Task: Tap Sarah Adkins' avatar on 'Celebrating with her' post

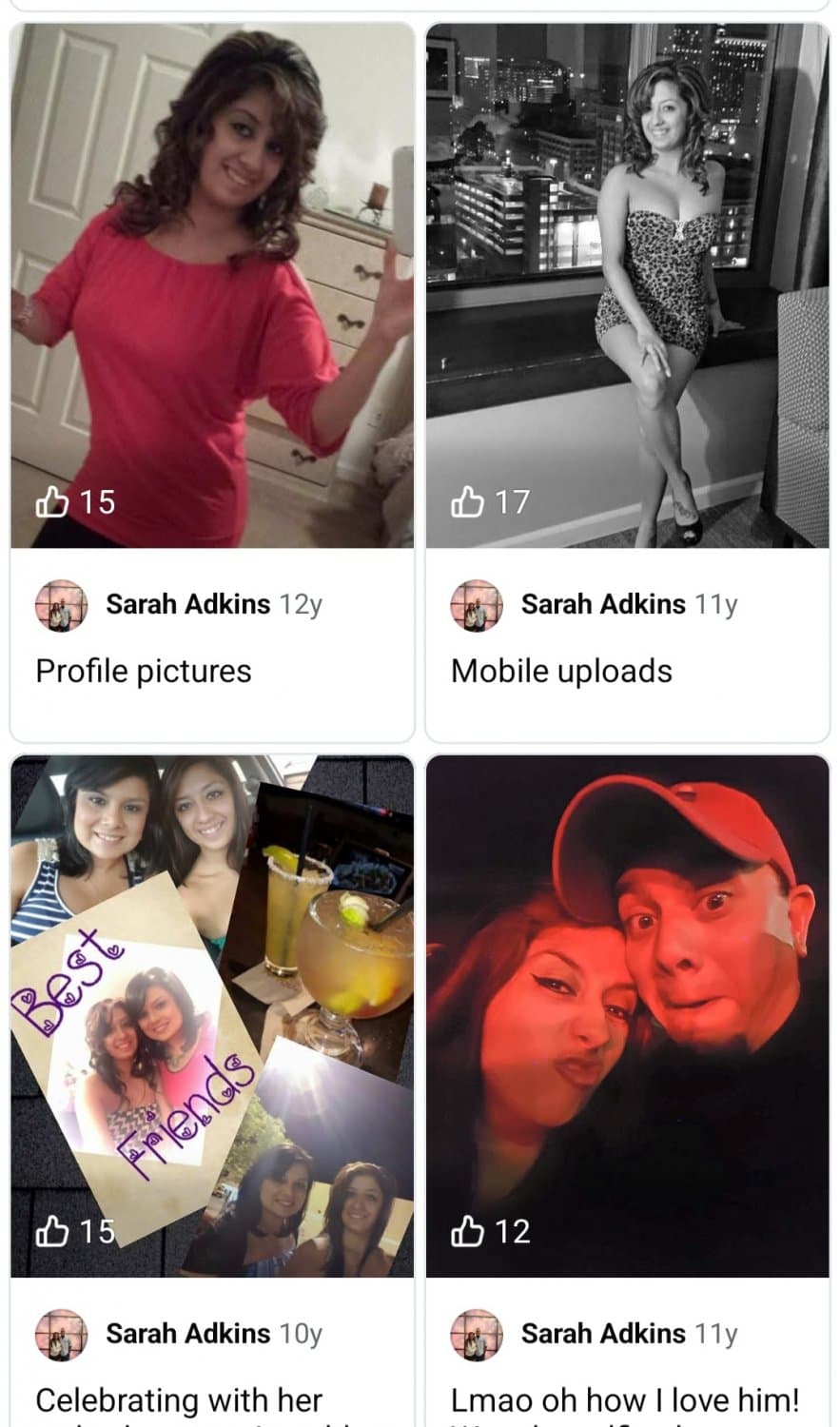Action: (61, 1334)
